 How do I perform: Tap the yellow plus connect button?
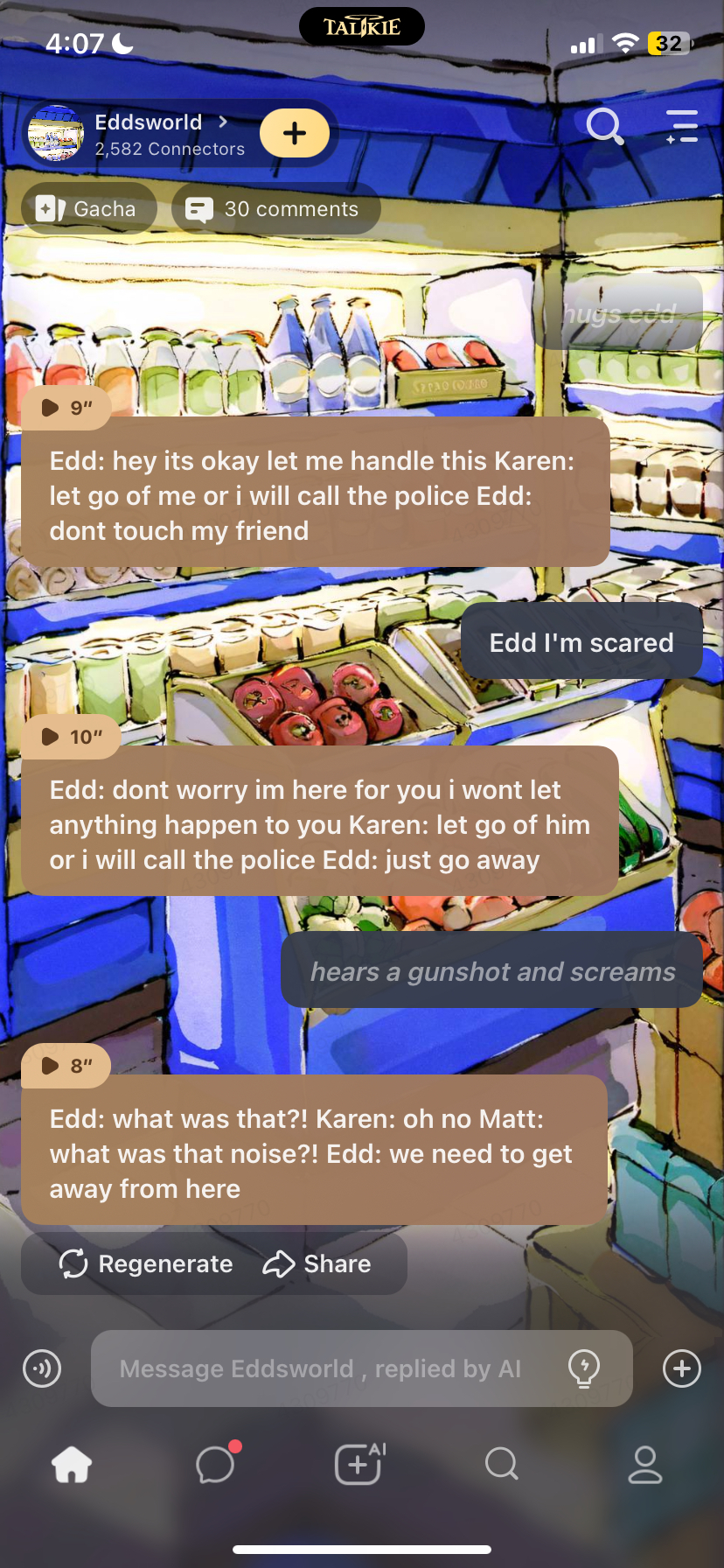click(x=295, y=133)
